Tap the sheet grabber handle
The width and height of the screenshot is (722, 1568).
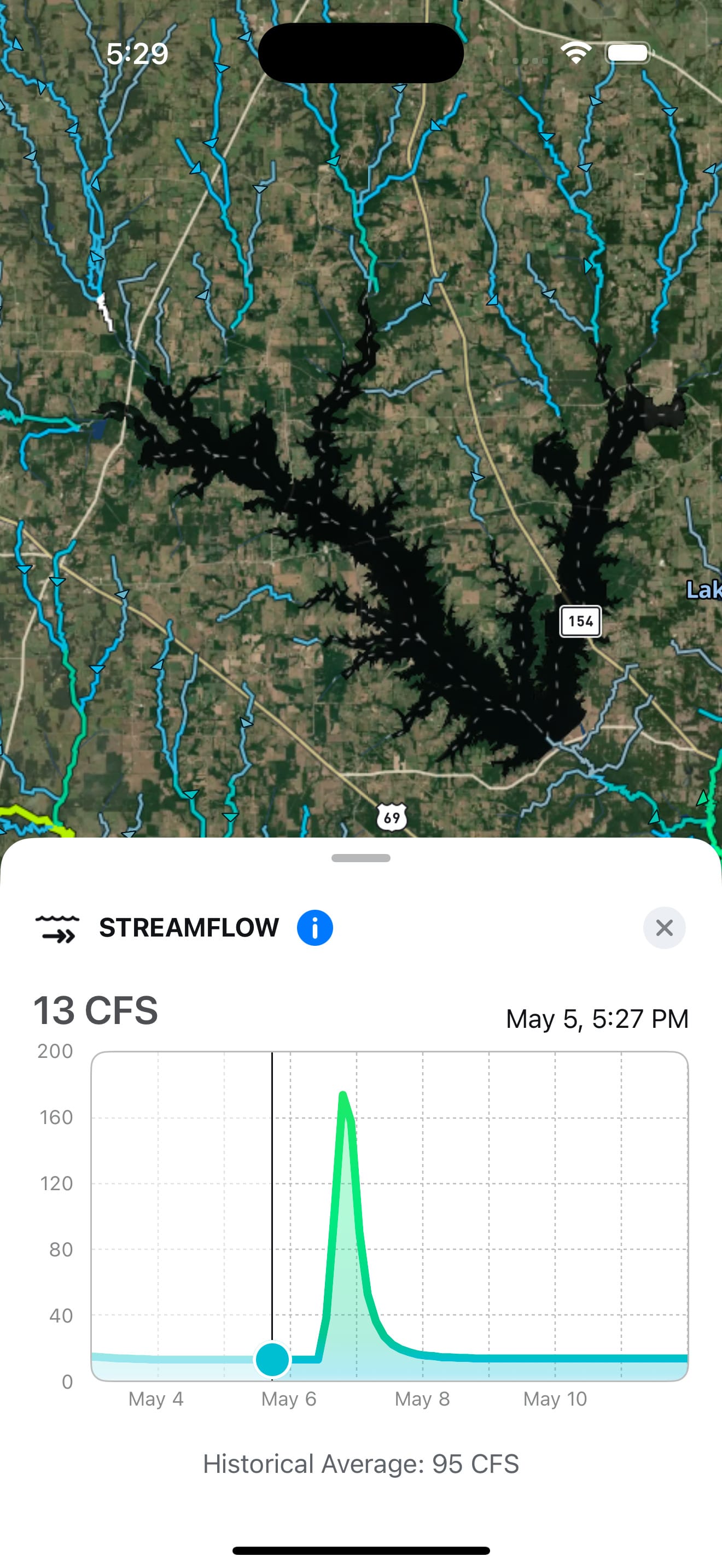click(x=361, y=858)
